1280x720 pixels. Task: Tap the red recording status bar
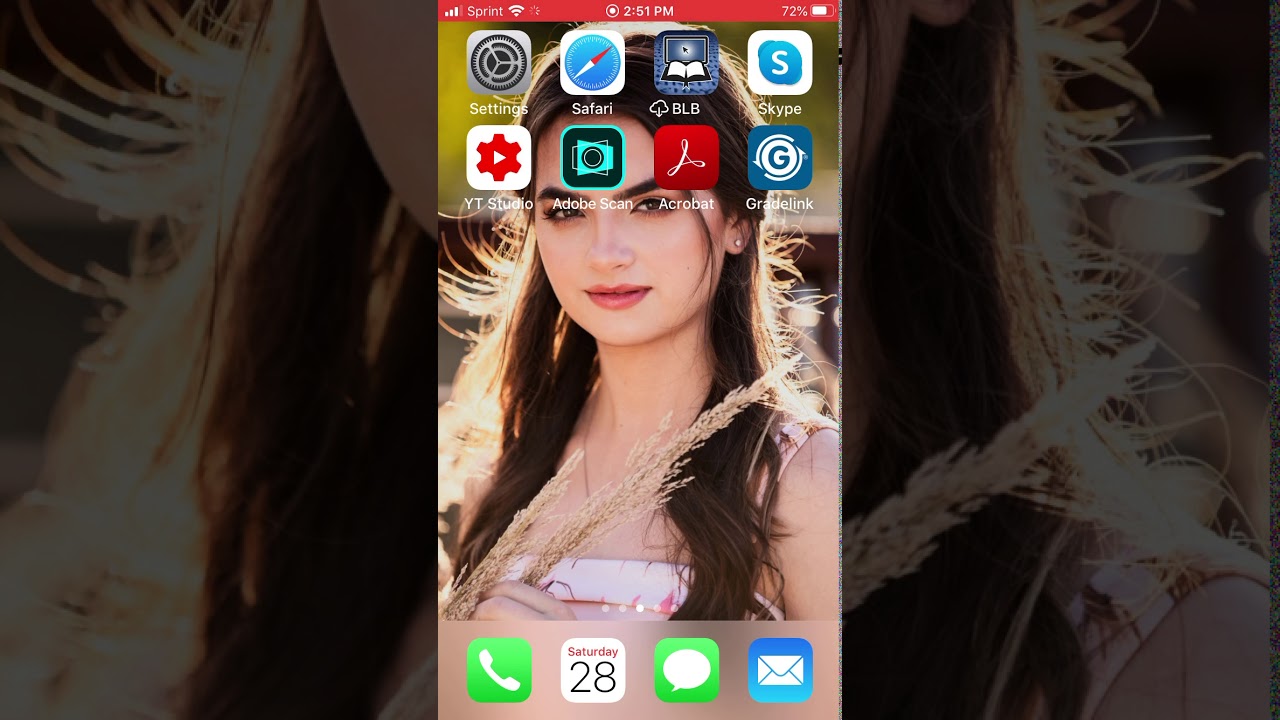(640, 11)
